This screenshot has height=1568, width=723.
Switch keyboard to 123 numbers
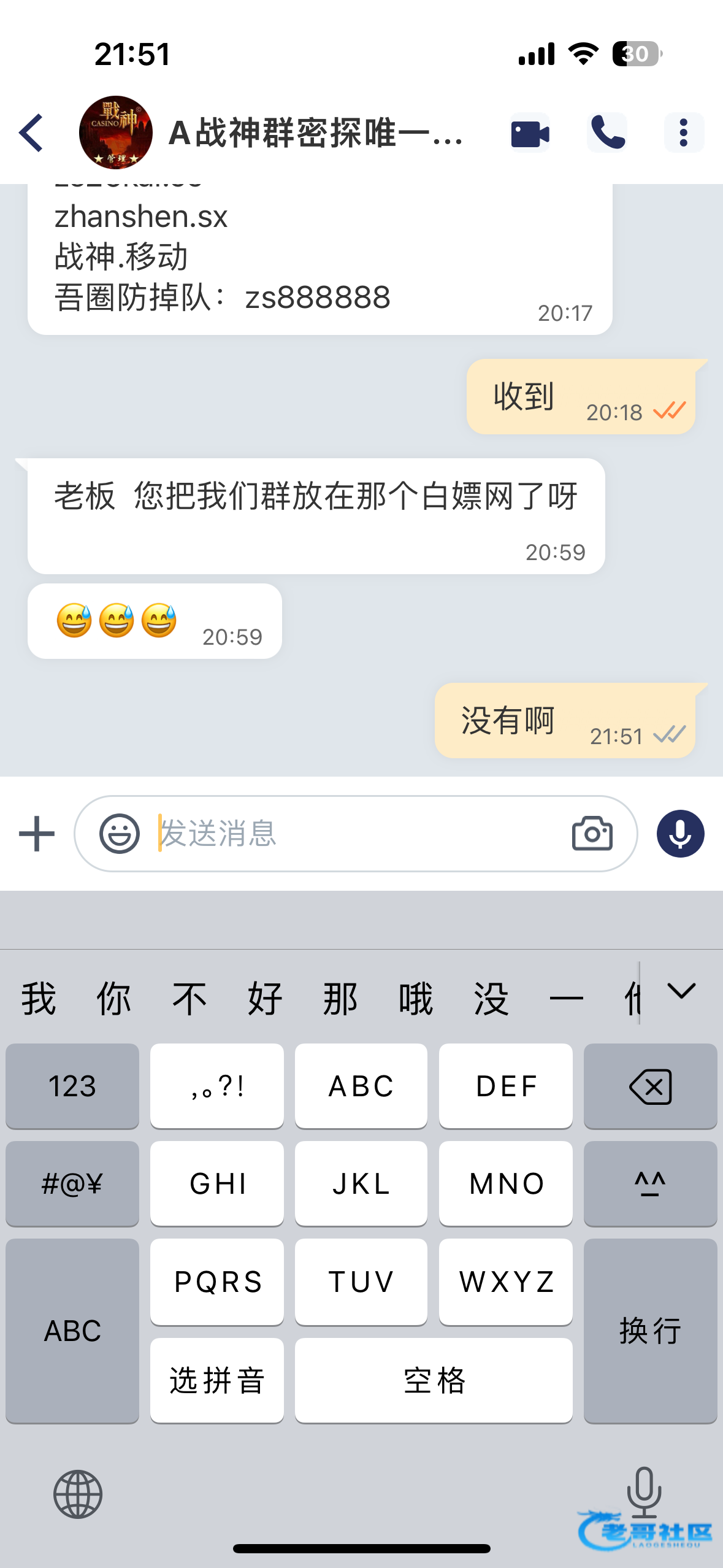click(x=72, y=1086)
